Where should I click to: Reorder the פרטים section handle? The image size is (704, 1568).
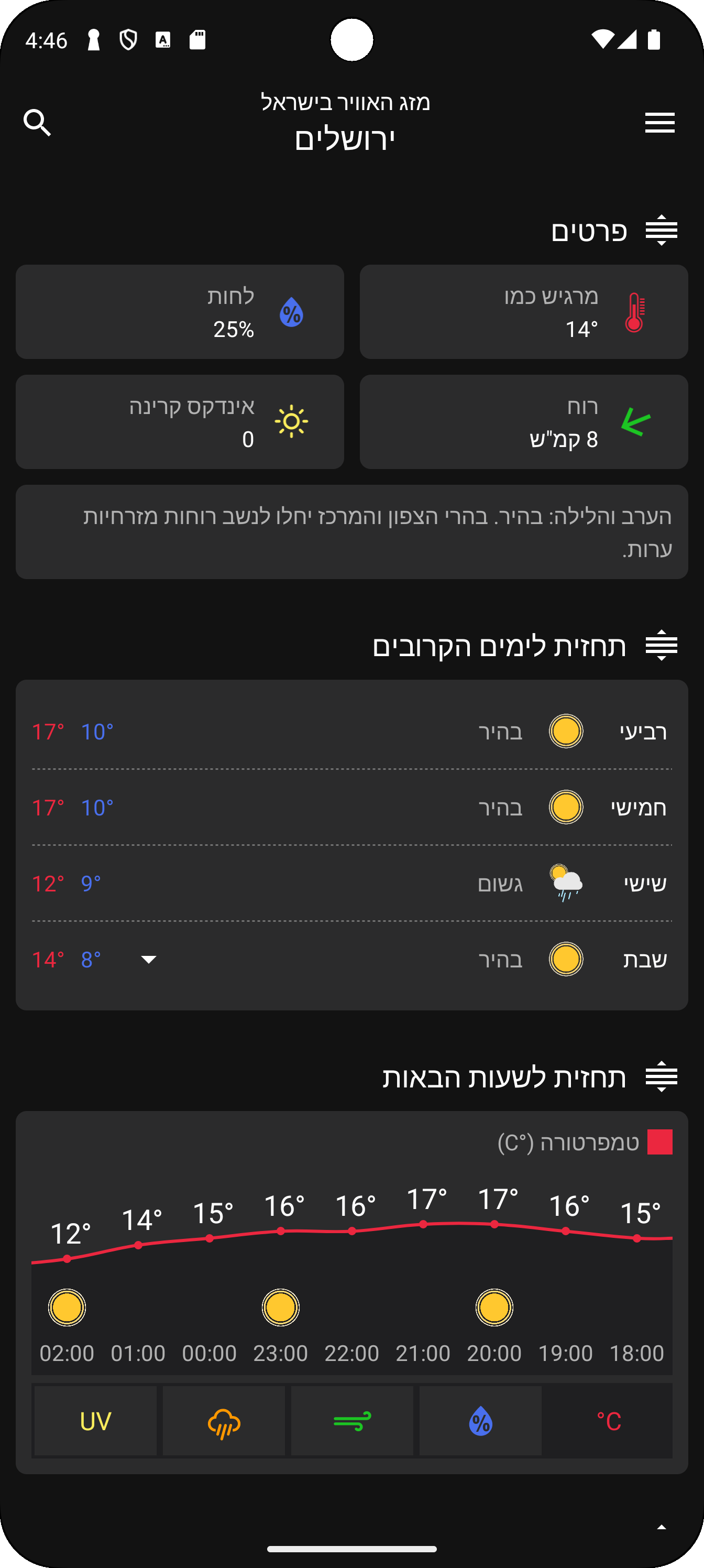point(662,231)
